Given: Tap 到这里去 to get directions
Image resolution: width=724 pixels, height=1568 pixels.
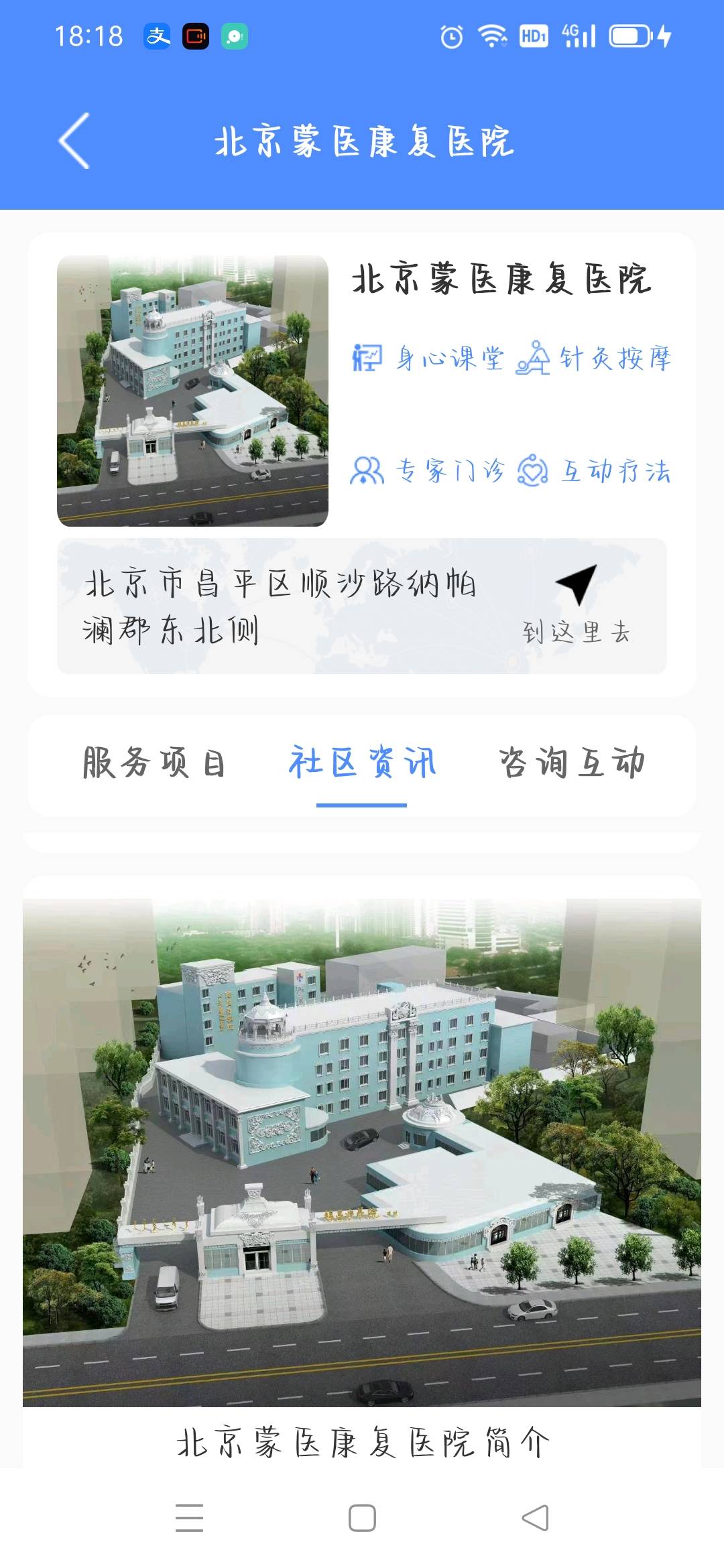Looking at the screenshot, I should coord(578,630).
